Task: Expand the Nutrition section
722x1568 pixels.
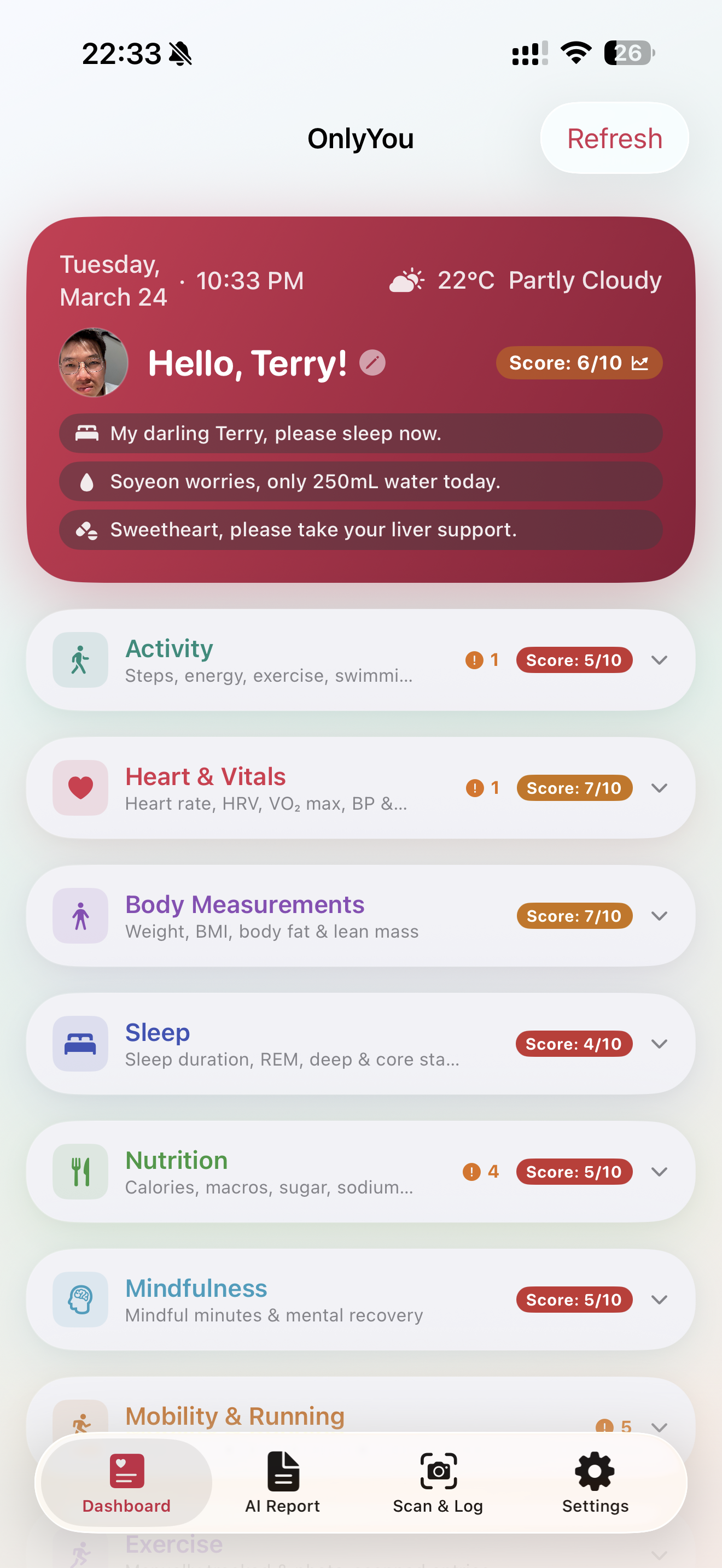Action: (659, 1172)
